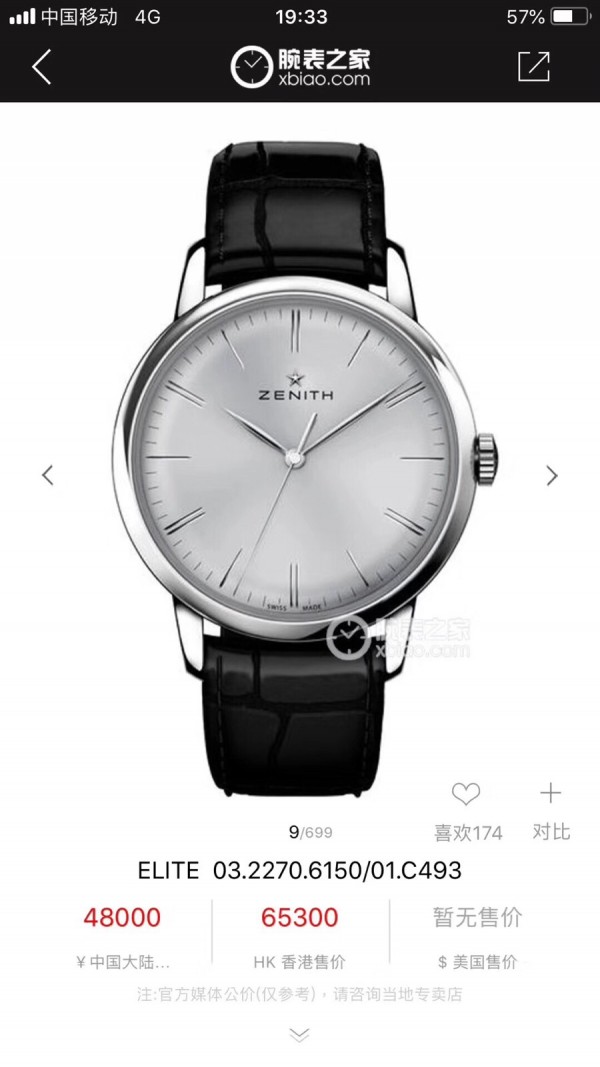Add this watch to comparison (对比)
Screen dimensions: 600x1067
pyautogui.click(x=551, y=795)
